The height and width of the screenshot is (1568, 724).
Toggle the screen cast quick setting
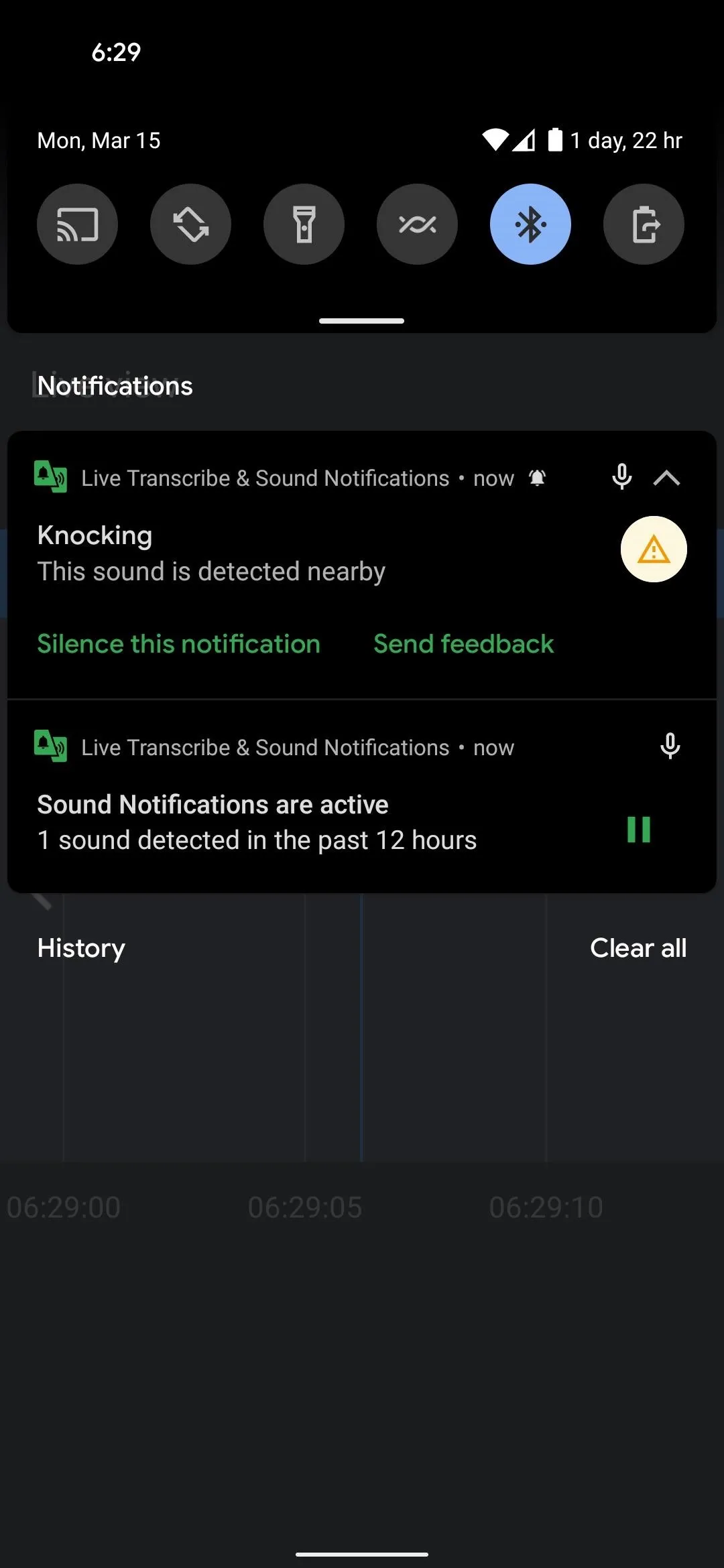point(77,224)
